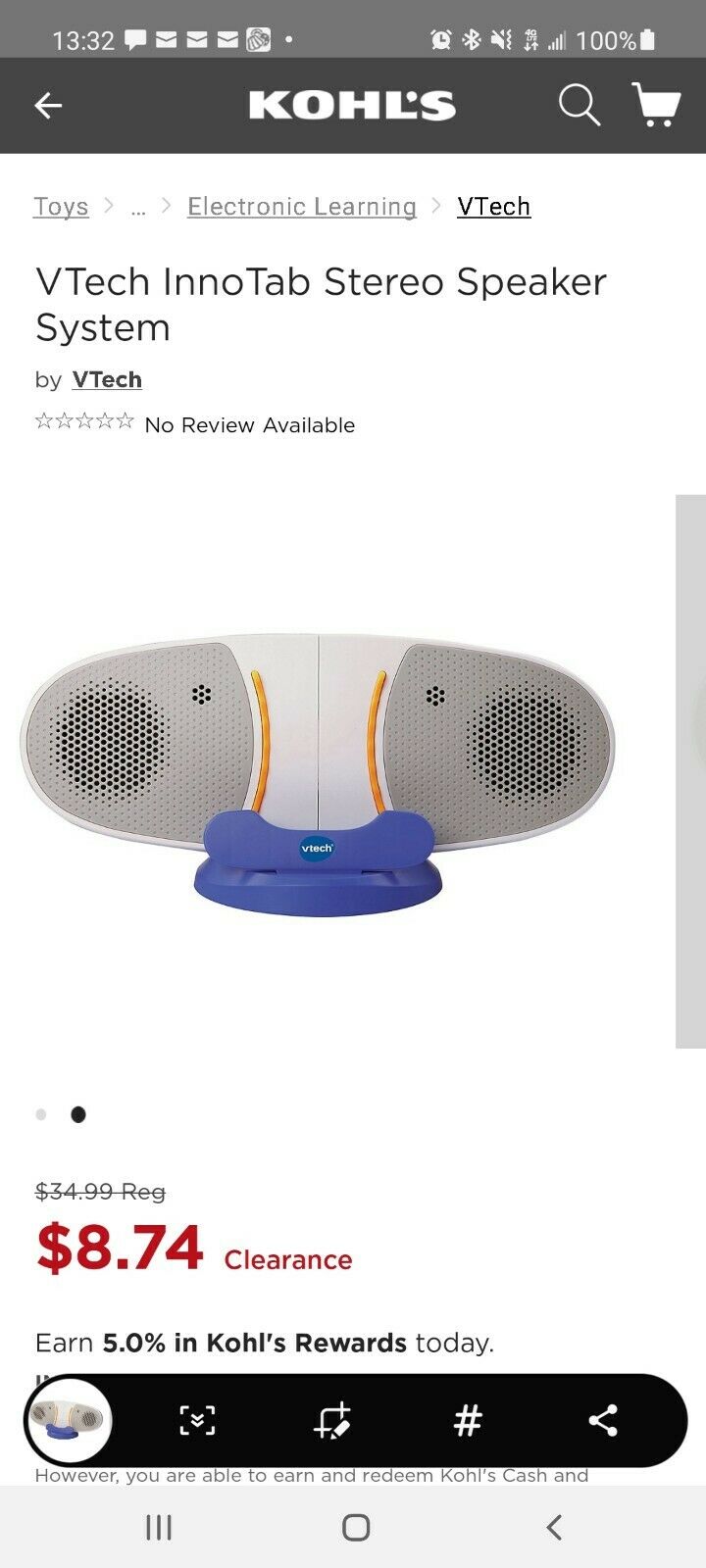Open the VTech breadcrumb link
The width and height of the screenshot is (706, 1568).
pyautogui.click(x=493, y=206)
